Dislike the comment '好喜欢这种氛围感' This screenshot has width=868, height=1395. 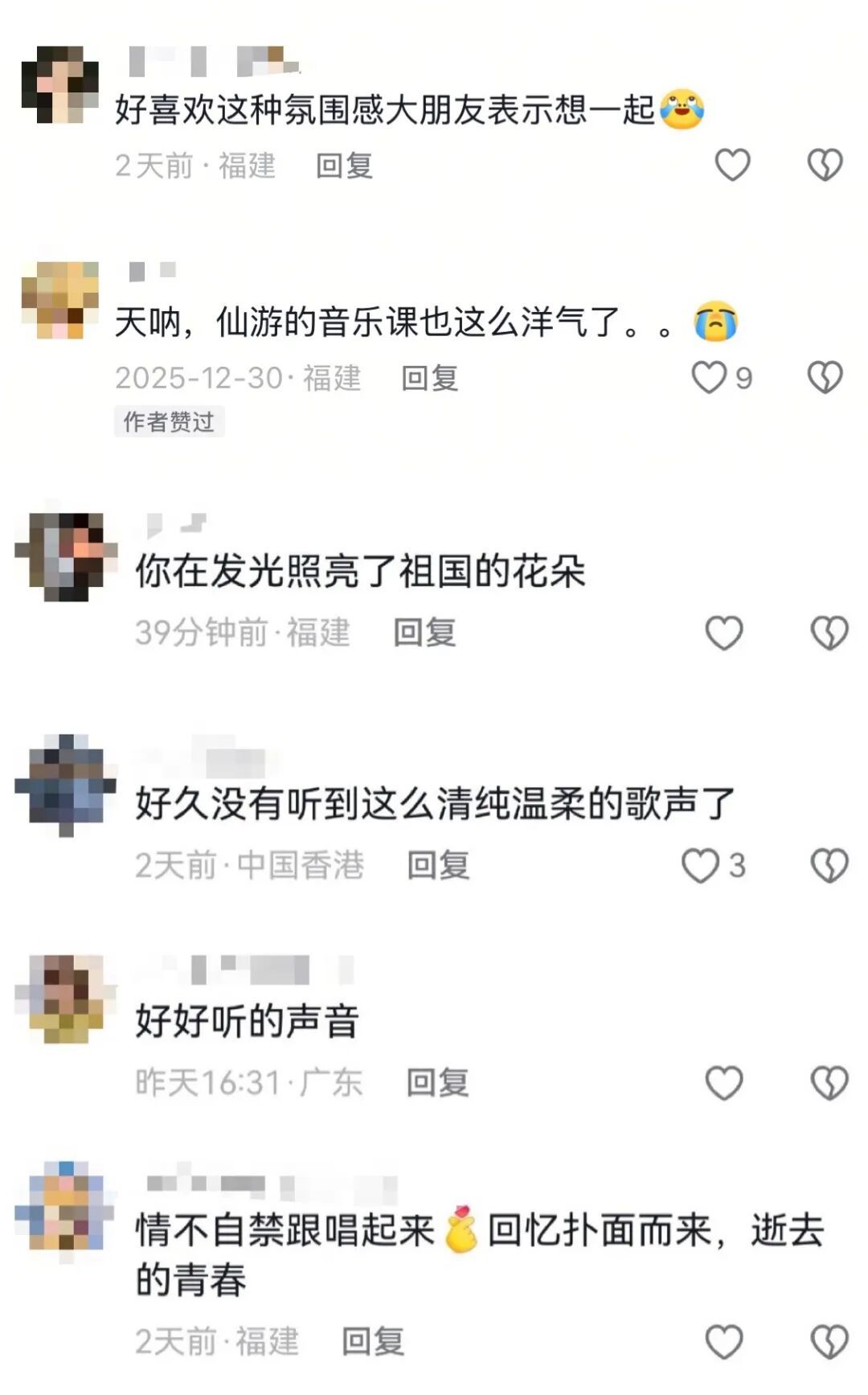click(x=825, y=165)
